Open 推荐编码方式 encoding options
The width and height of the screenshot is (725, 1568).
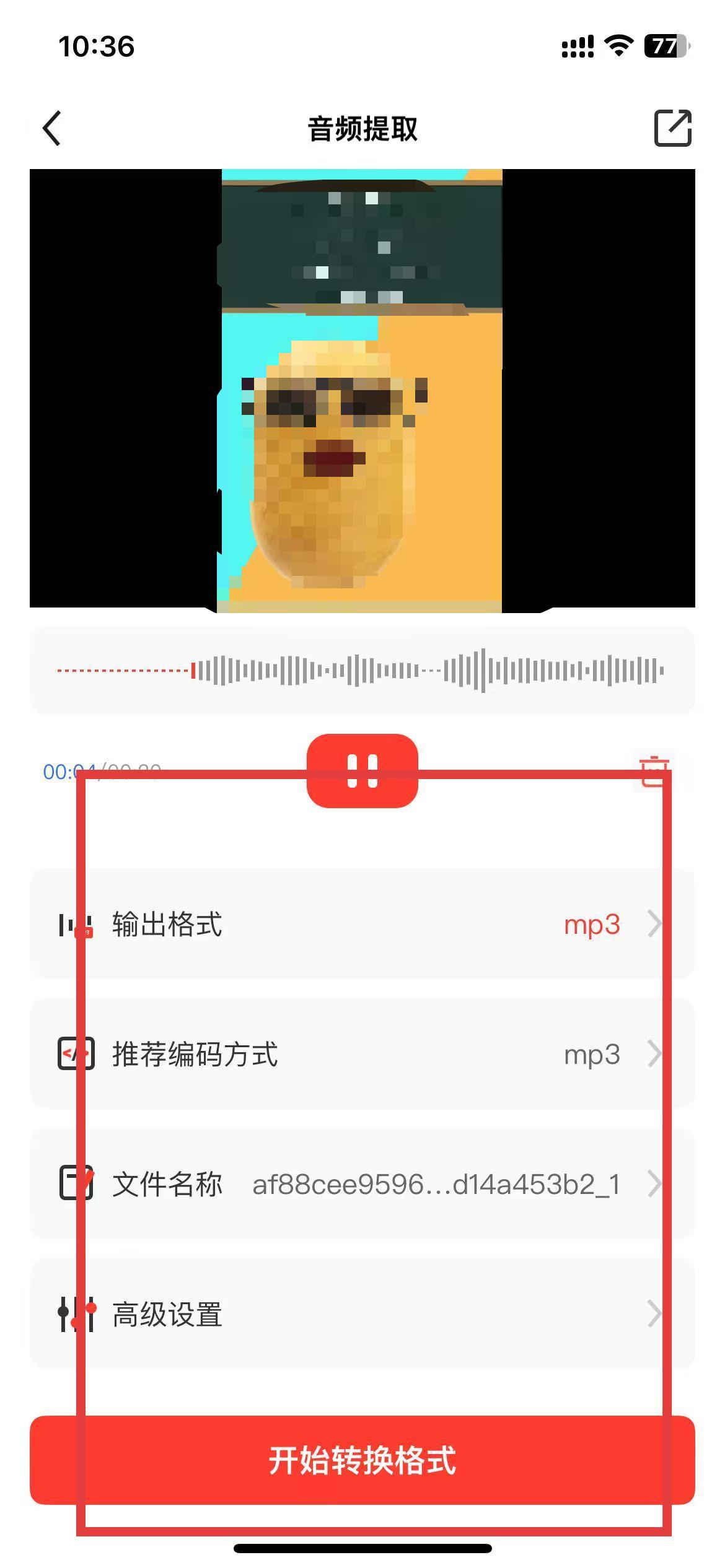pyautogui.click(x=362, y=1054)
